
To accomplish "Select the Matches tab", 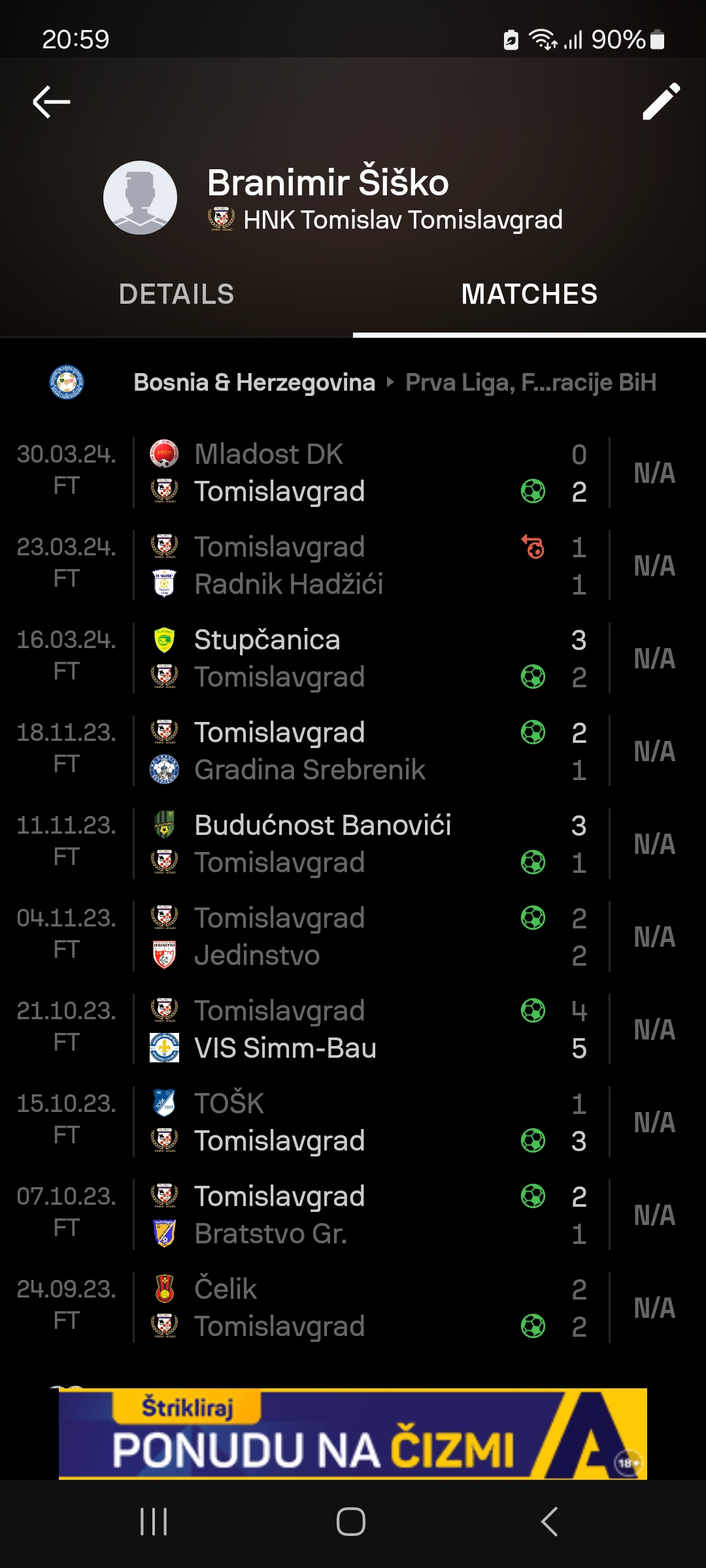I will (x=529, y=294).
